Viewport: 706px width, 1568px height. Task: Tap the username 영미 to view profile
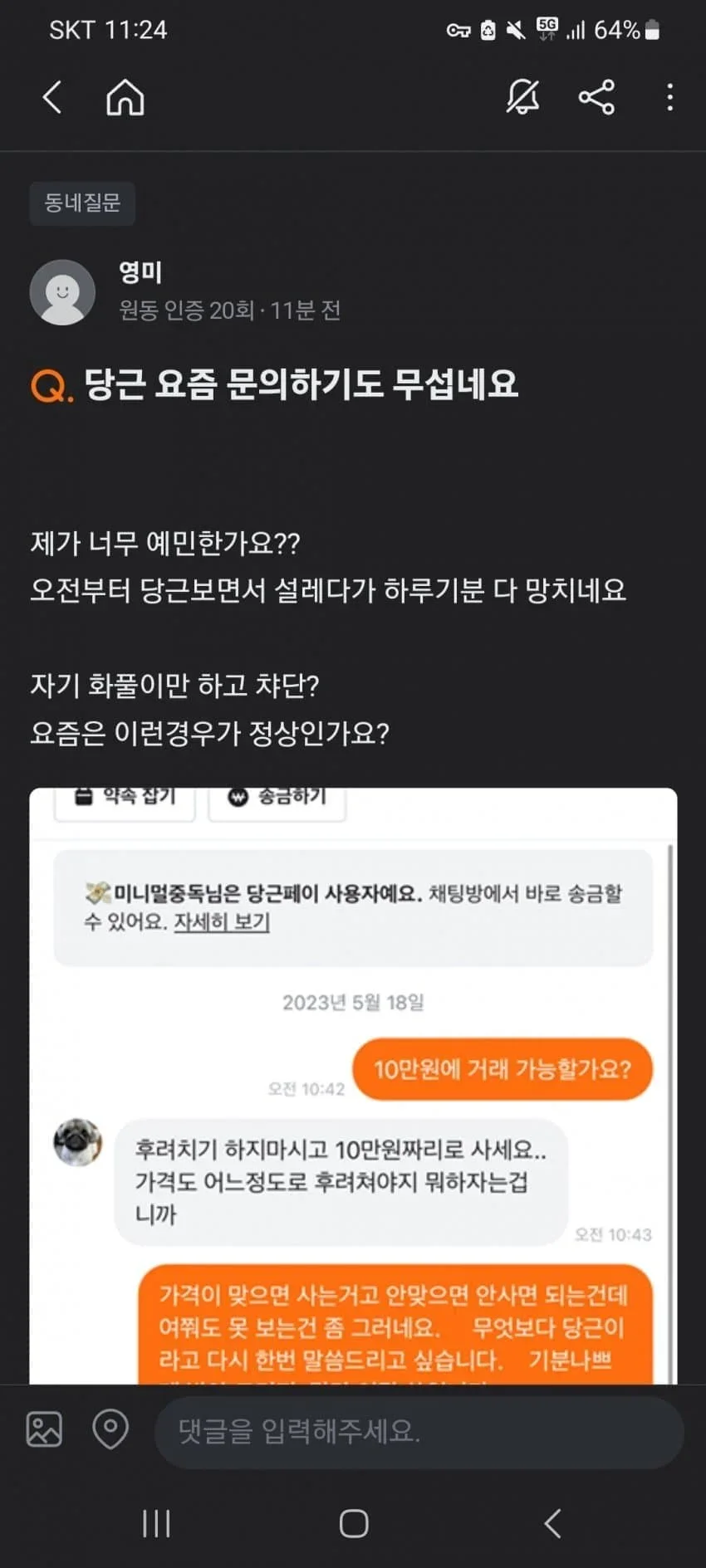click(x=140, y=273)
